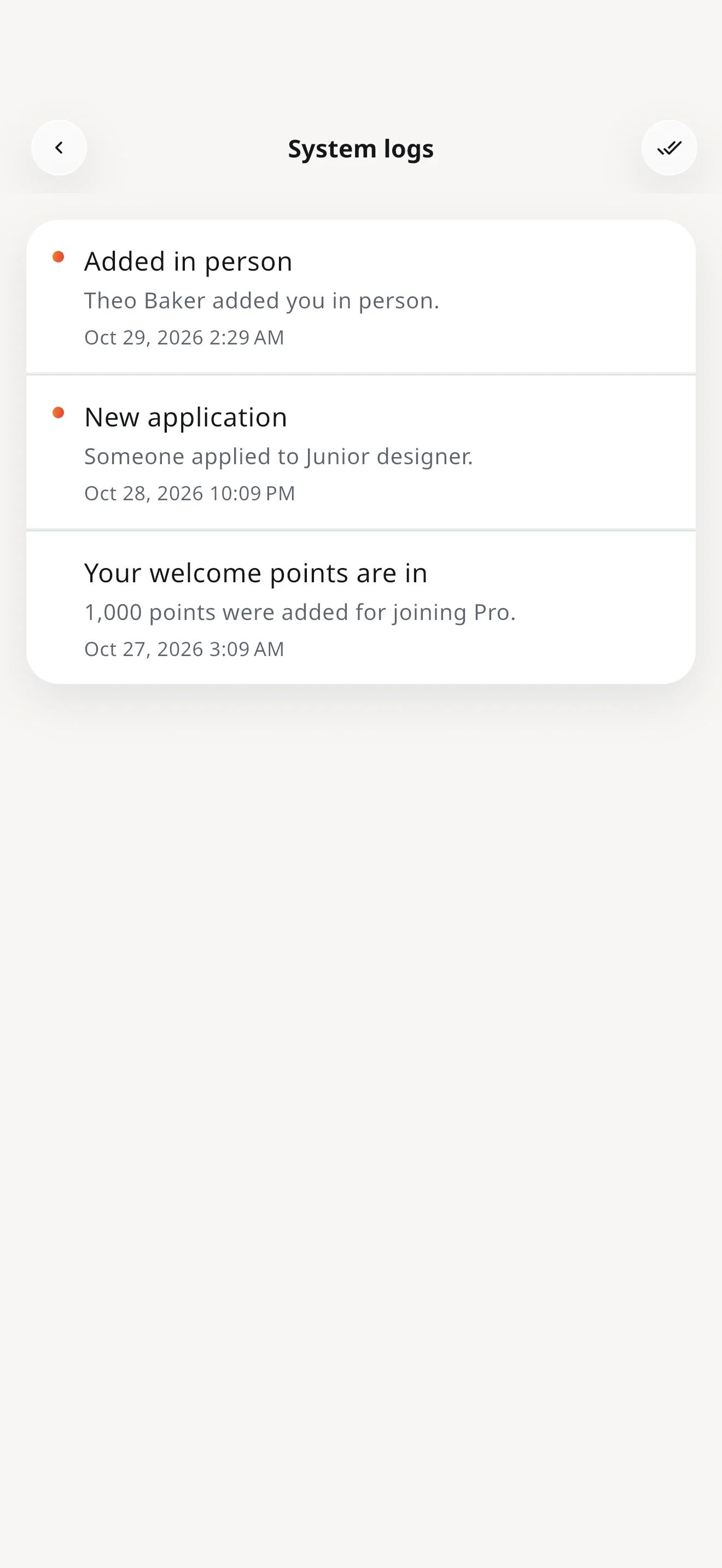Open the New application notification
The image size is (722, 1568).
click(361, 453)
